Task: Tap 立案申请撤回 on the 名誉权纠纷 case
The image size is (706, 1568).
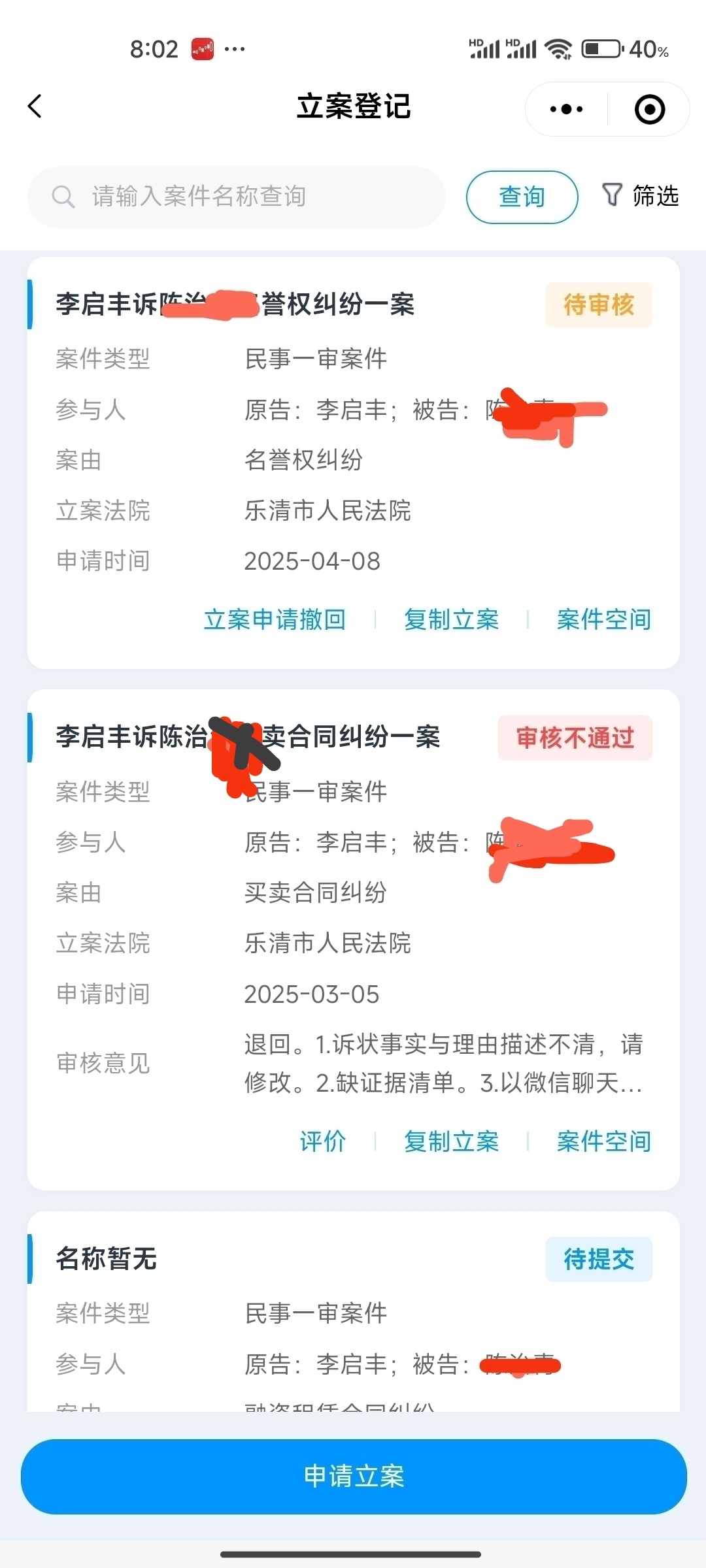Action: coord(275,619)
